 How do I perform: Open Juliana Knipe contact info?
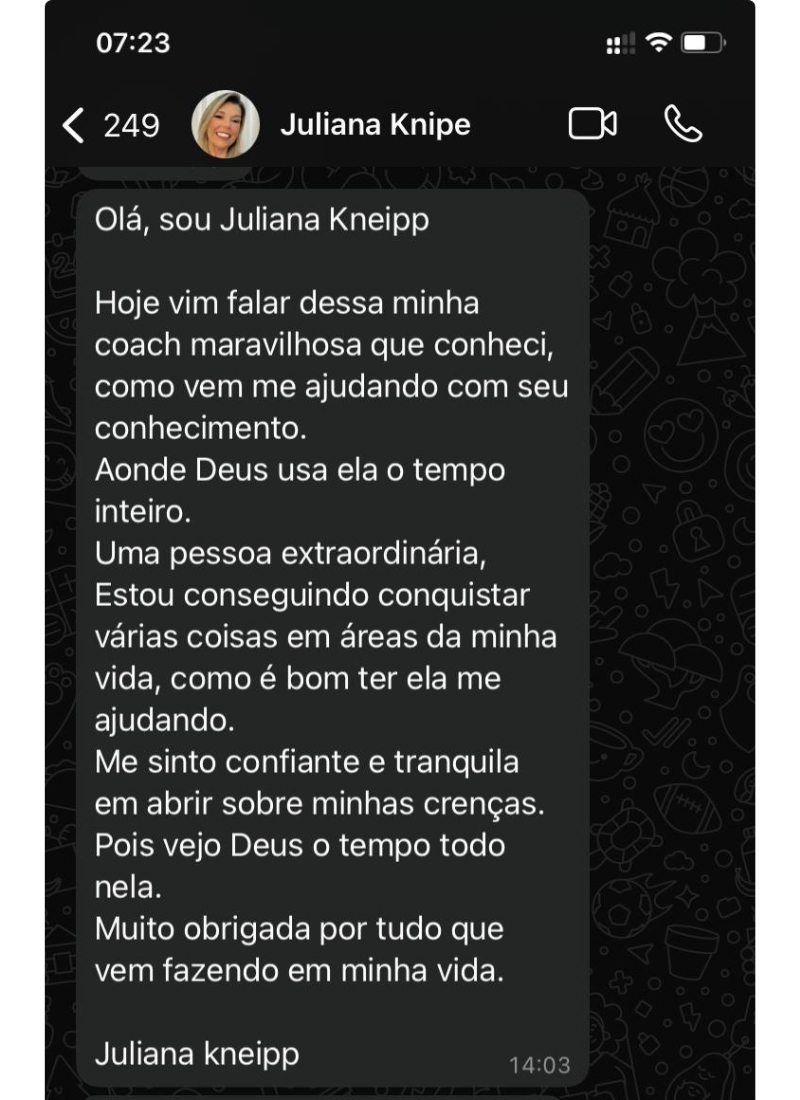click(375, 125)
